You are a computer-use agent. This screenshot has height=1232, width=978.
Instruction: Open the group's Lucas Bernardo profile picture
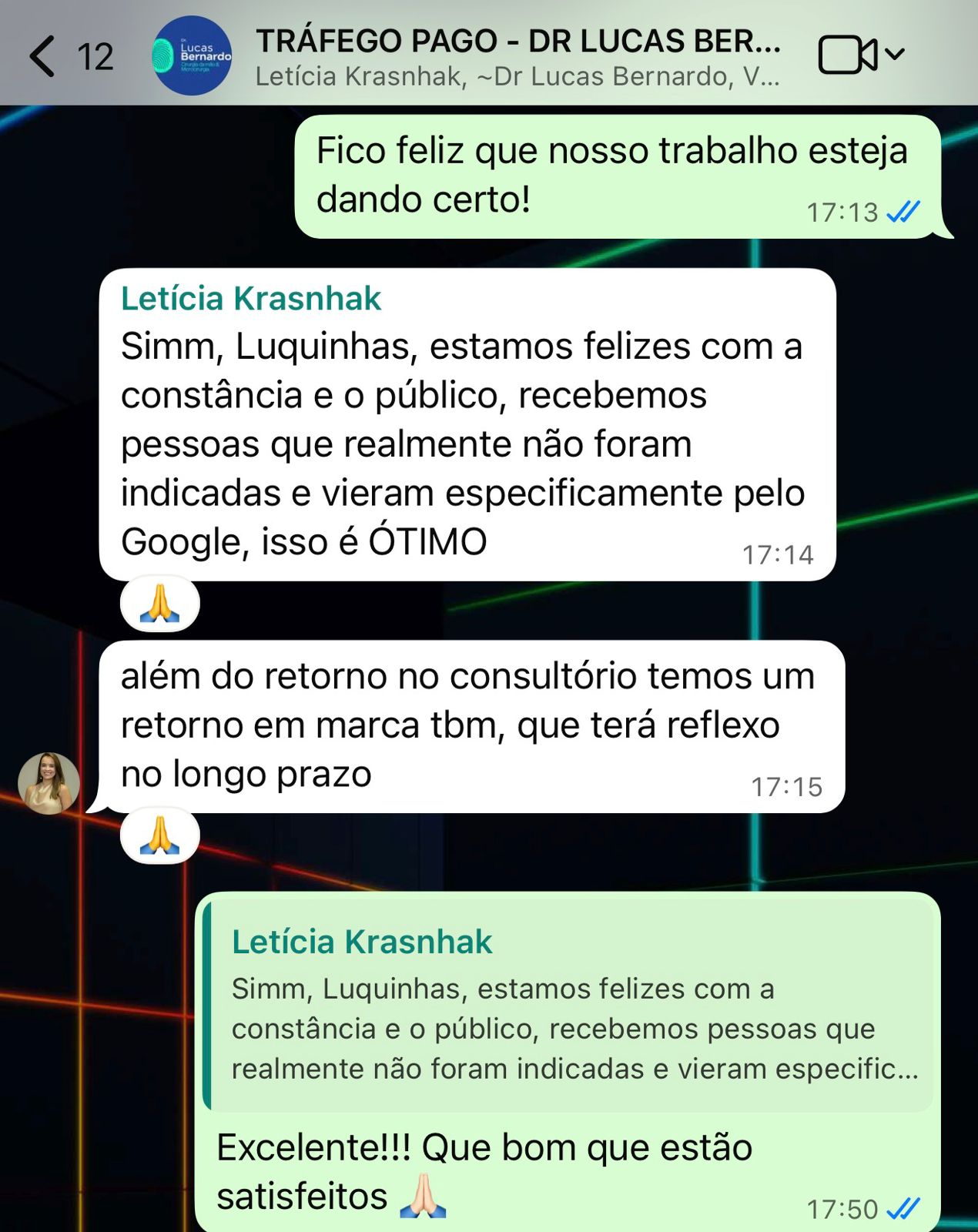click(x=192, y=56)
